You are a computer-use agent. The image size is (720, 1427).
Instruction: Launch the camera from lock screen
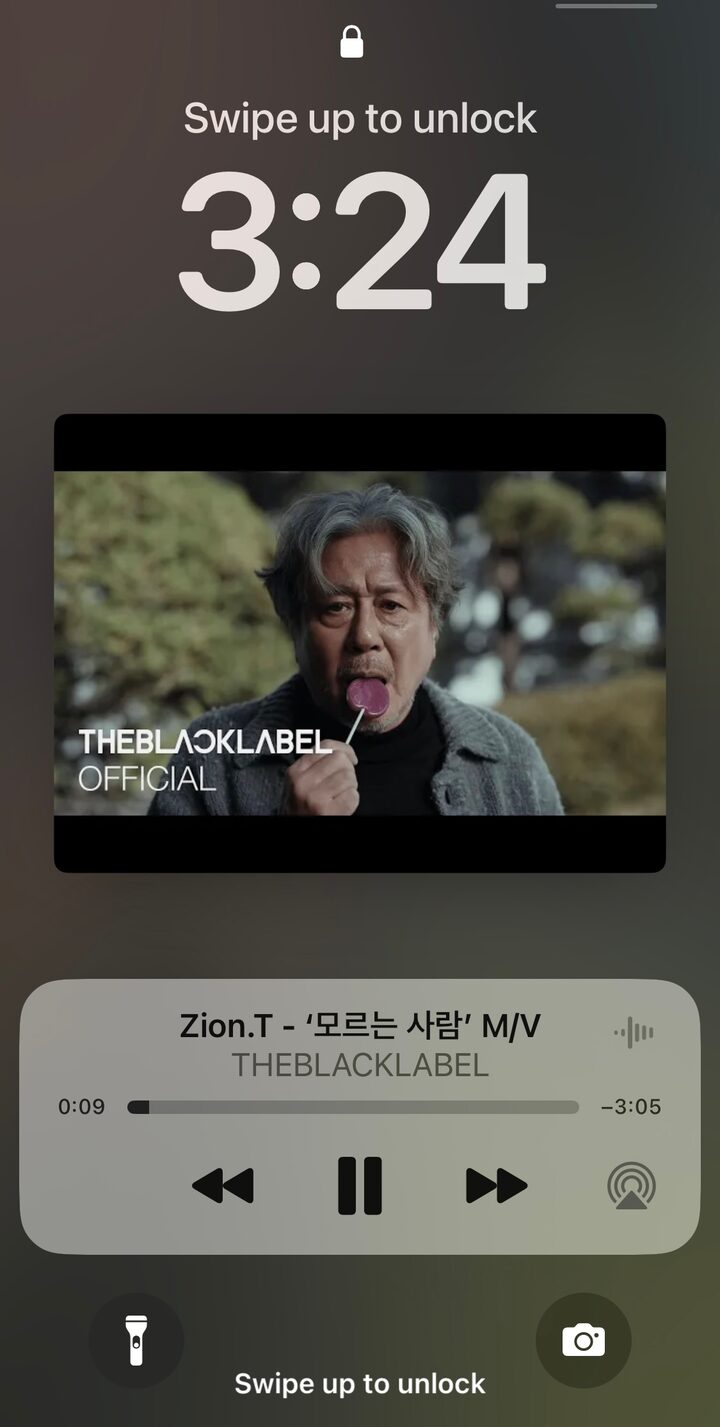(583, 1340)
